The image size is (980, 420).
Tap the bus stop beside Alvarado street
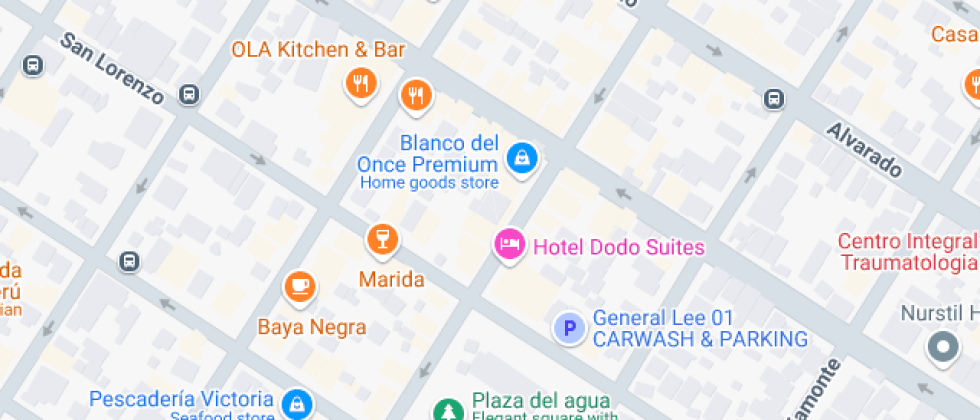(773, 99)
